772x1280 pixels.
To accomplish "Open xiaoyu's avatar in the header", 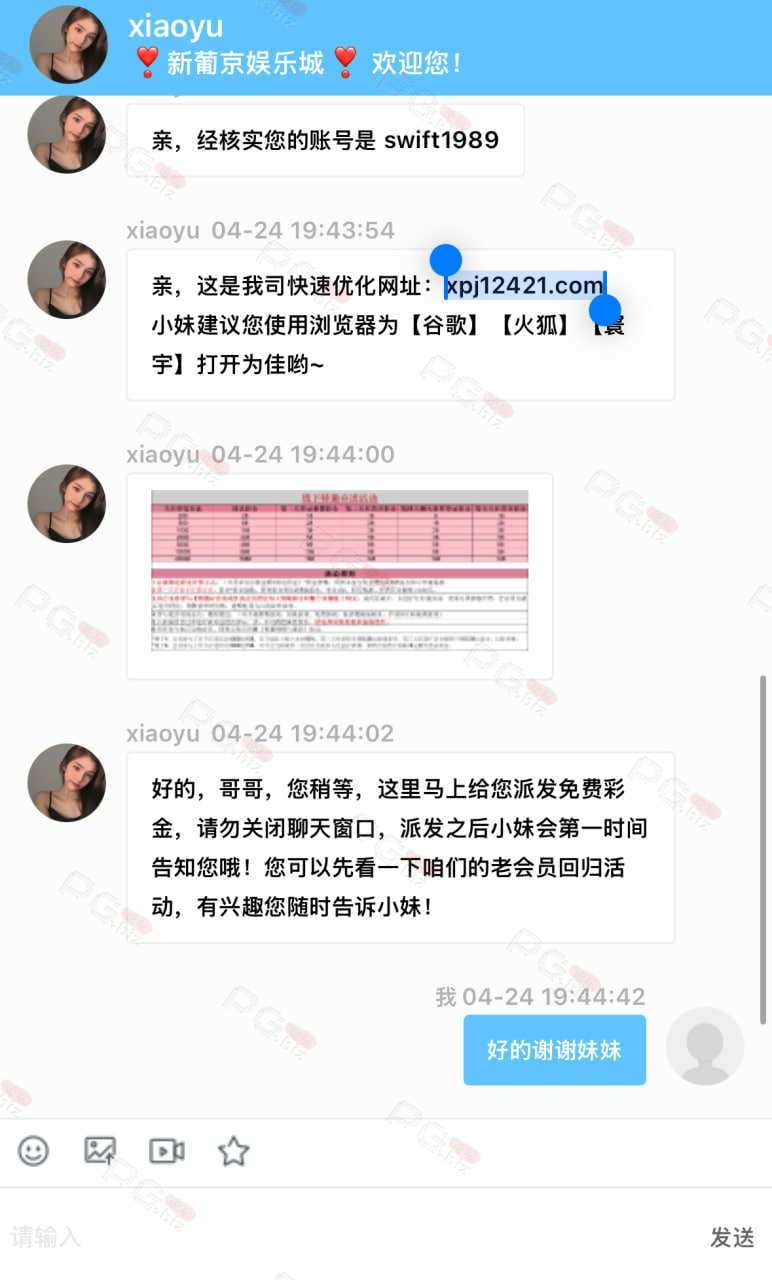I will point(69,44).
